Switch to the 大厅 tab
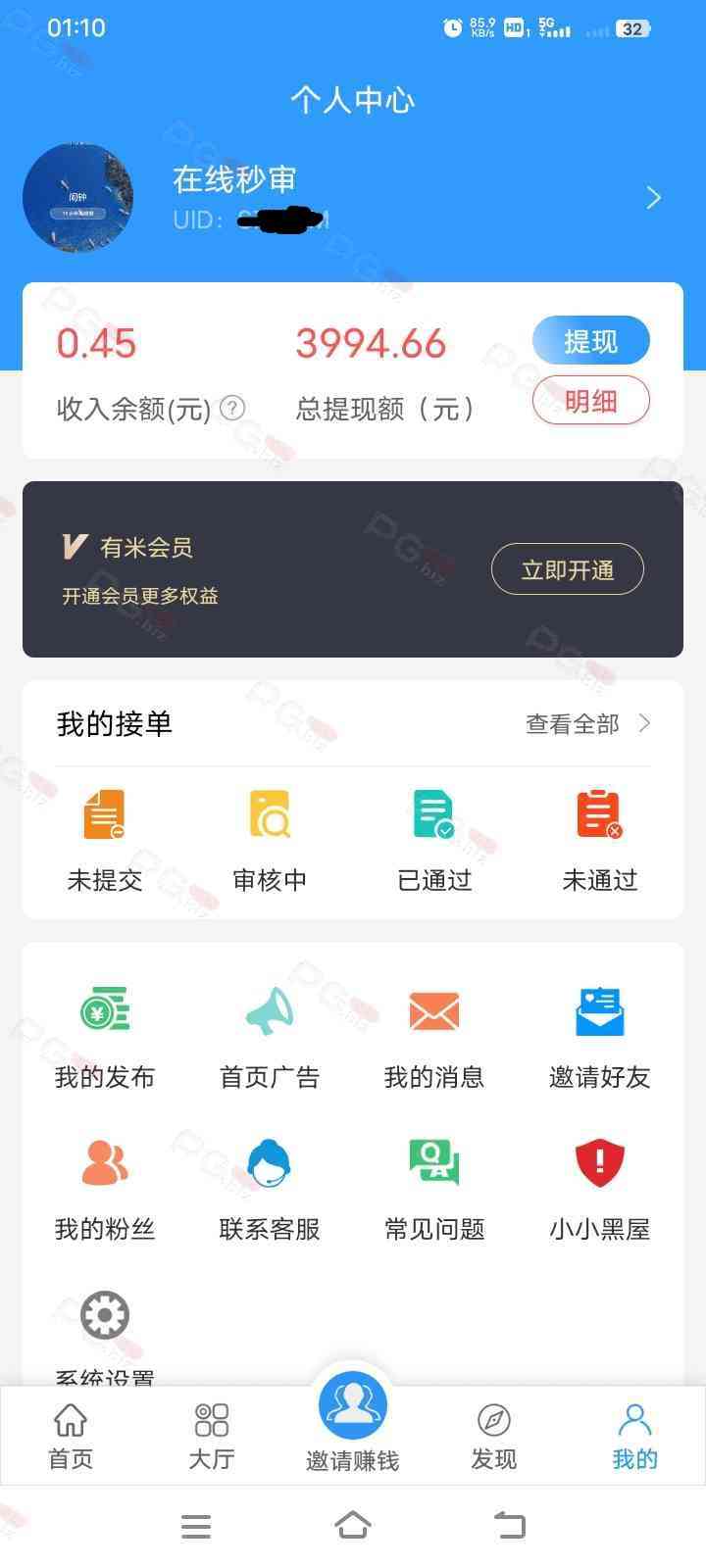This screenshot has width=706, height=1568. click(212, 1436)
